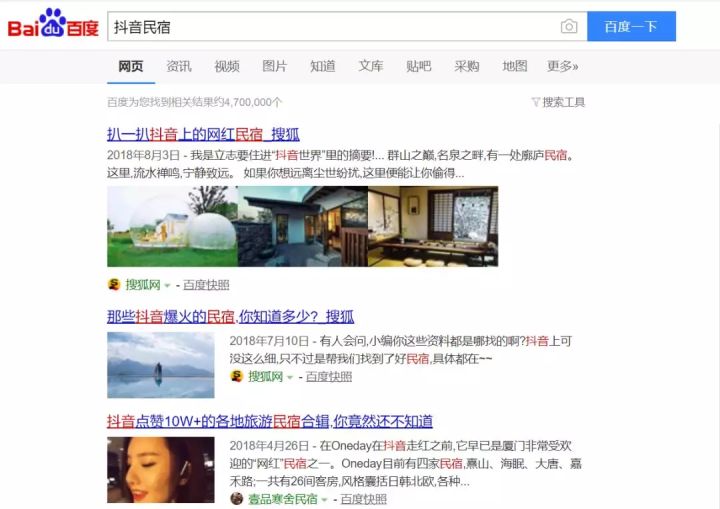Switch to the 地图 tab
Image resolution: width=720 pixels, height=509 pixels.
[514, 66]
